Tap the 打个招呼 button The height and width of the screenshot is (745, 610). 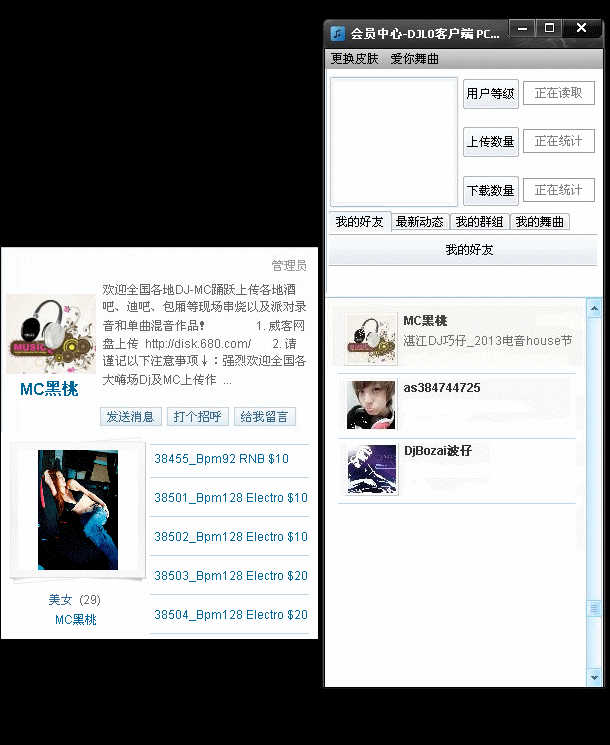coord(198,417)
